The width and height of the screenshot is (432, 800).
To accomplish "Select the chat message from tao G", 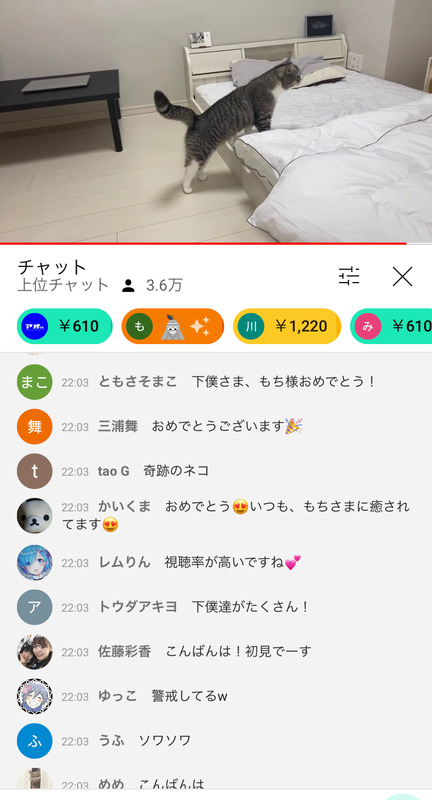I will pyautogui.click(x=216, y=471).
